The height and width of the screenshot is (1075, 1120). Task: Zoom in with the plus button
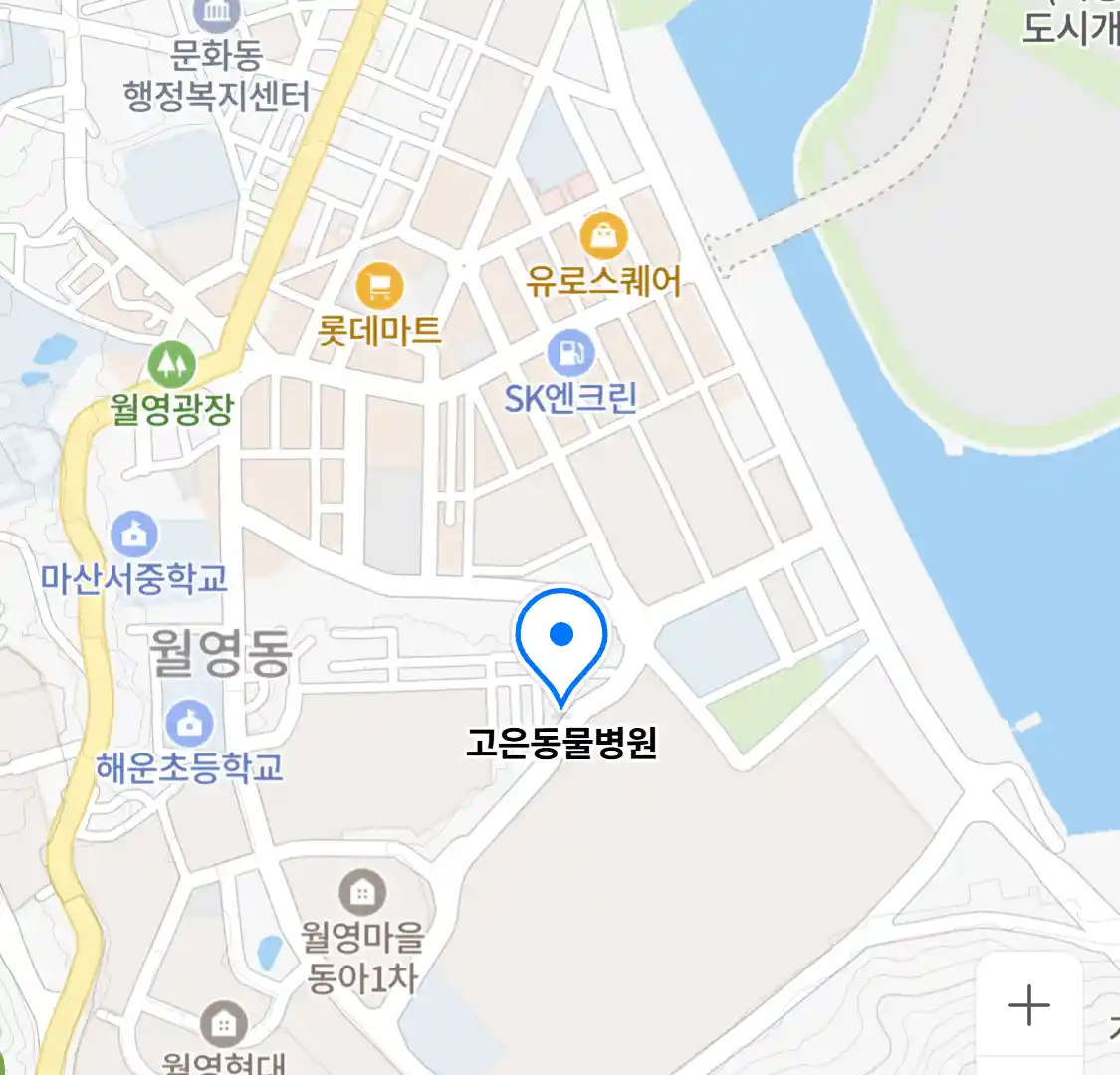[x=1028, y=1005]
